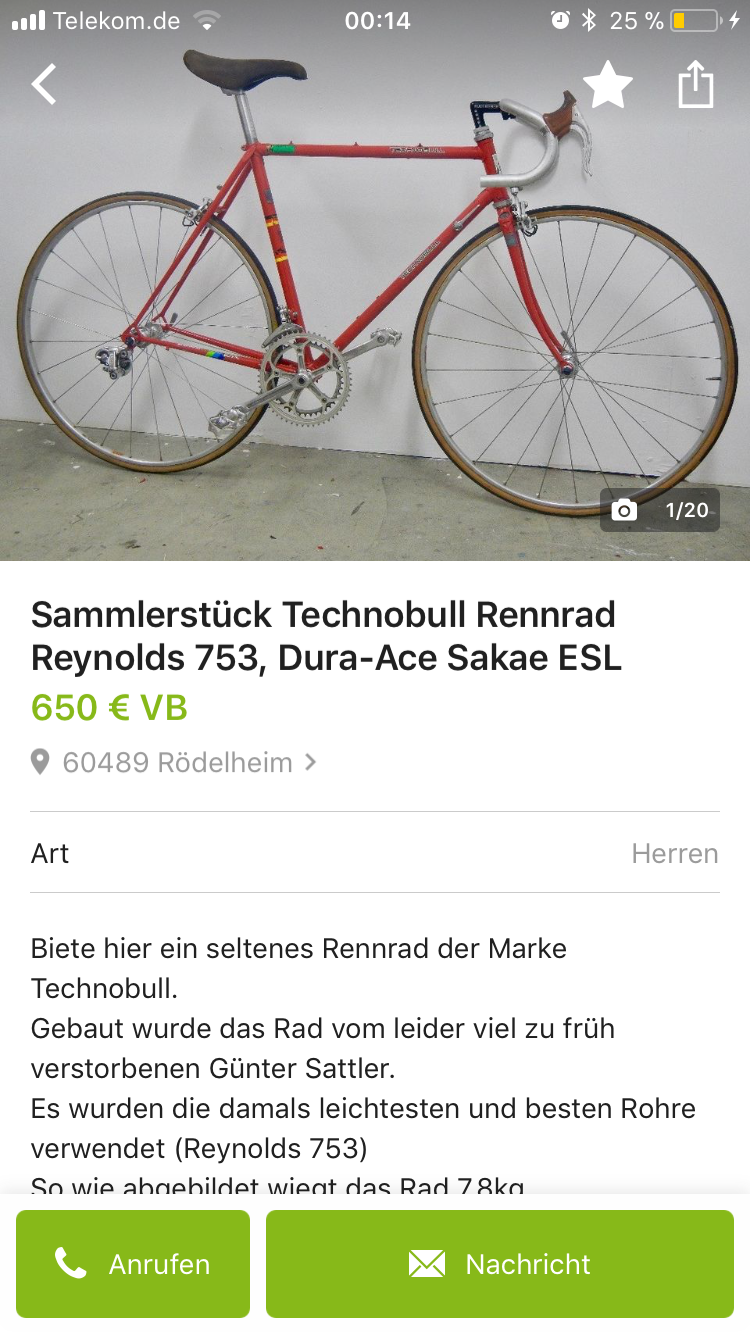This screenshot has width=750, height=1334.
Task: Save this listing with the star icon
Action: (607, 85)
